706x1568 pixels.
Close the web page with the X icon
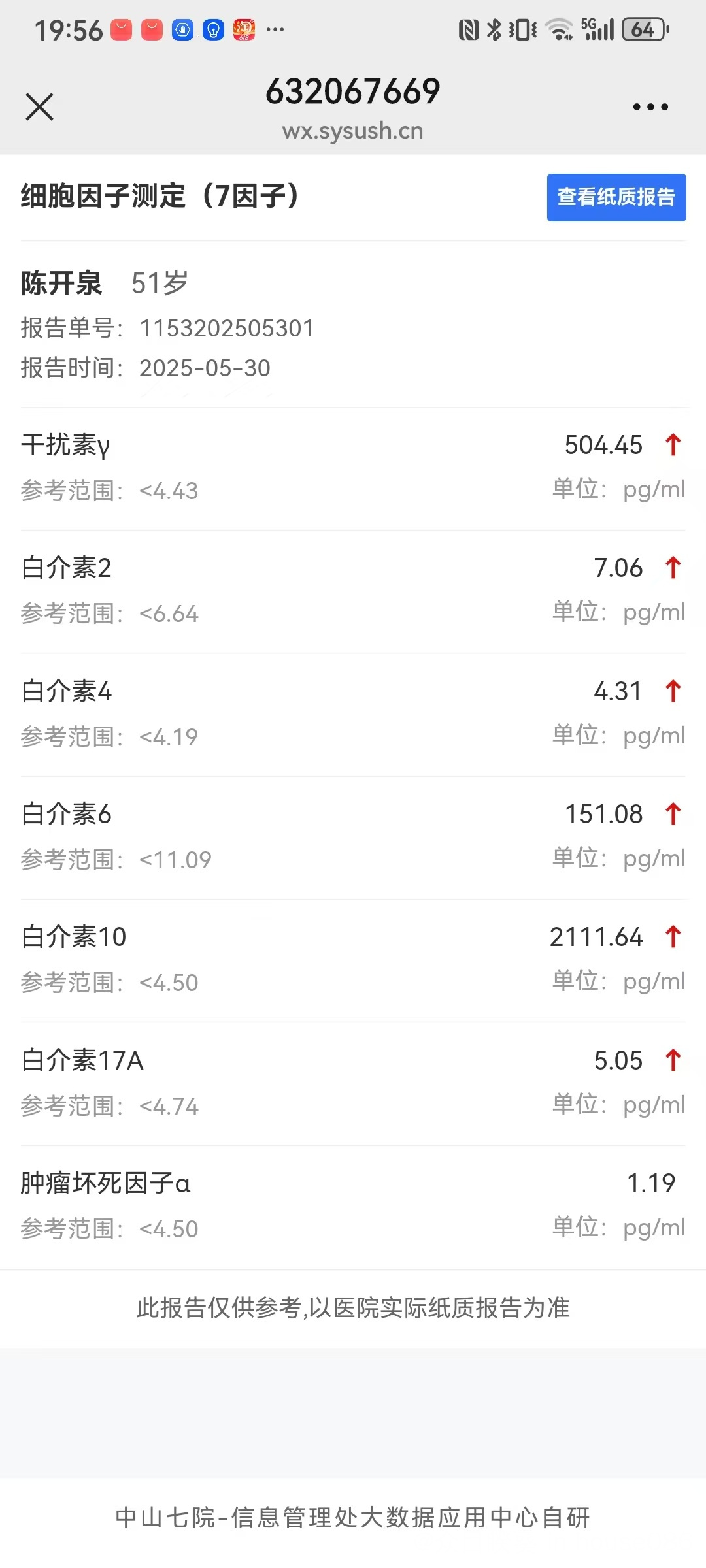pos(39,106)
